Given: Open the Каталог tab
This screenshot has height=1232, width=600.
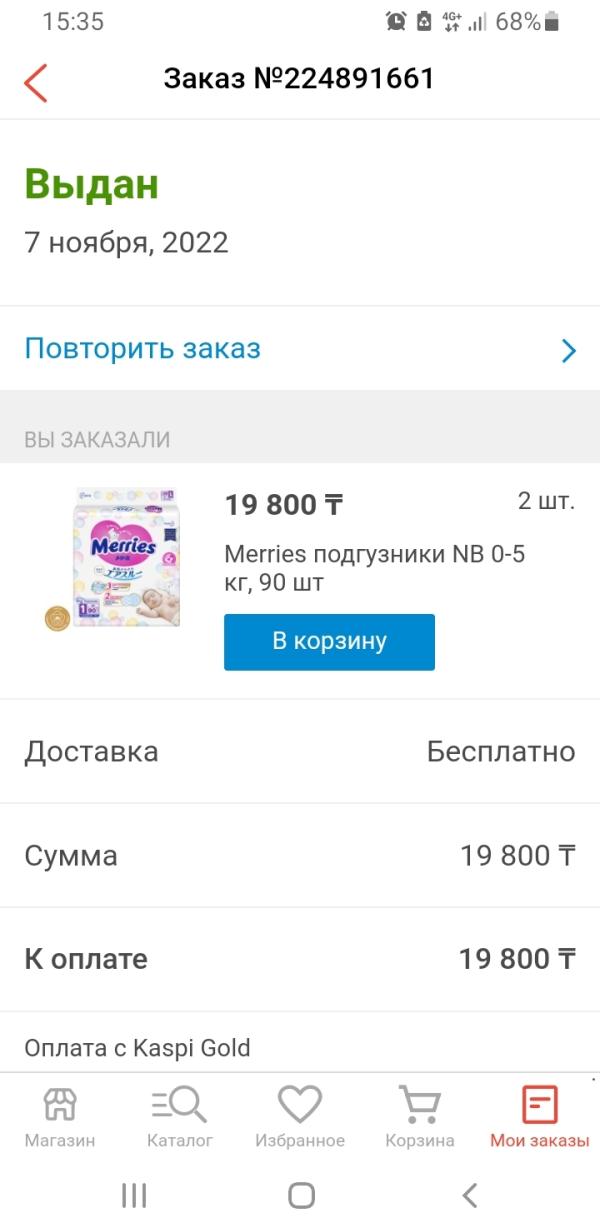Looking at the screenshot, I should click(180, 1117).
